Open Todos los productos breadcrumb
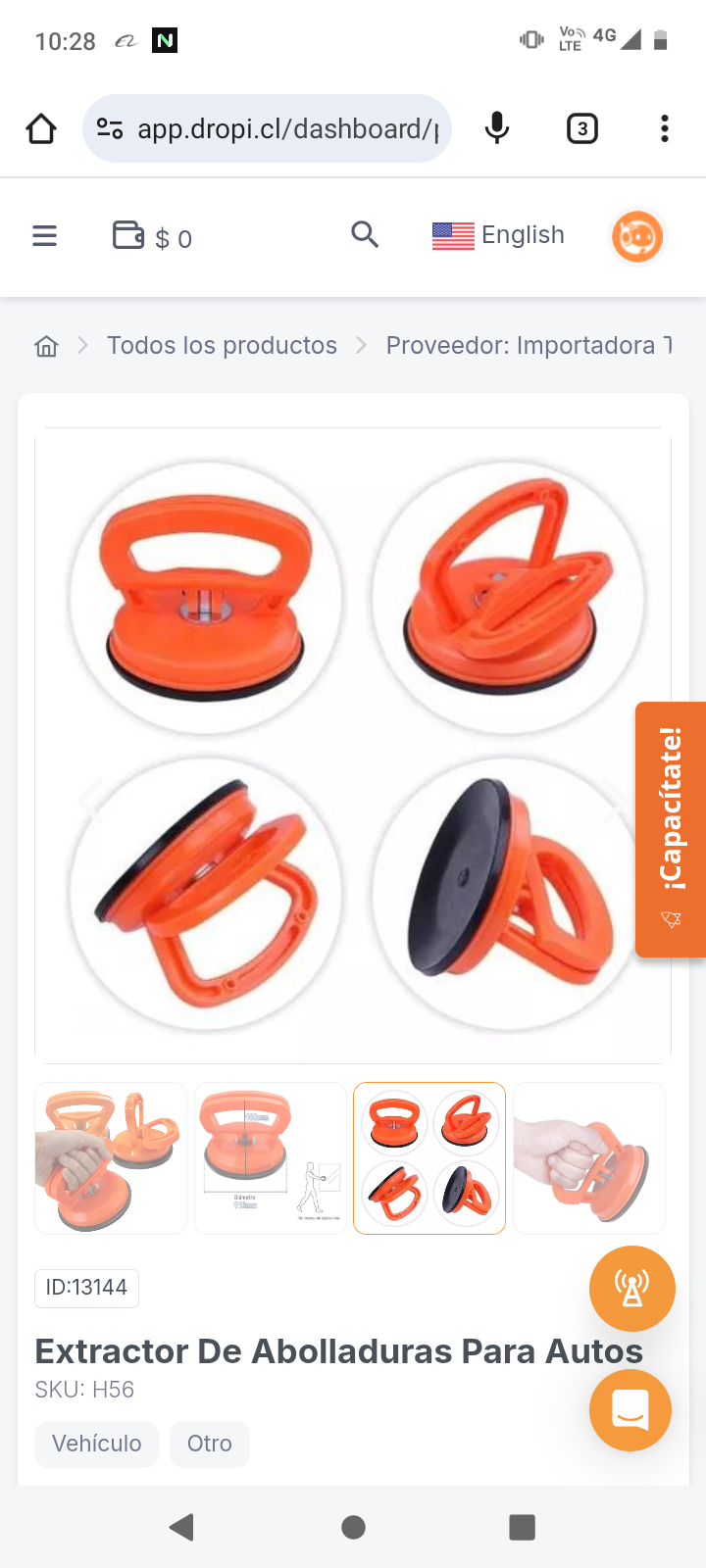Screen dimensions: 706x1568 click(222, 346)
